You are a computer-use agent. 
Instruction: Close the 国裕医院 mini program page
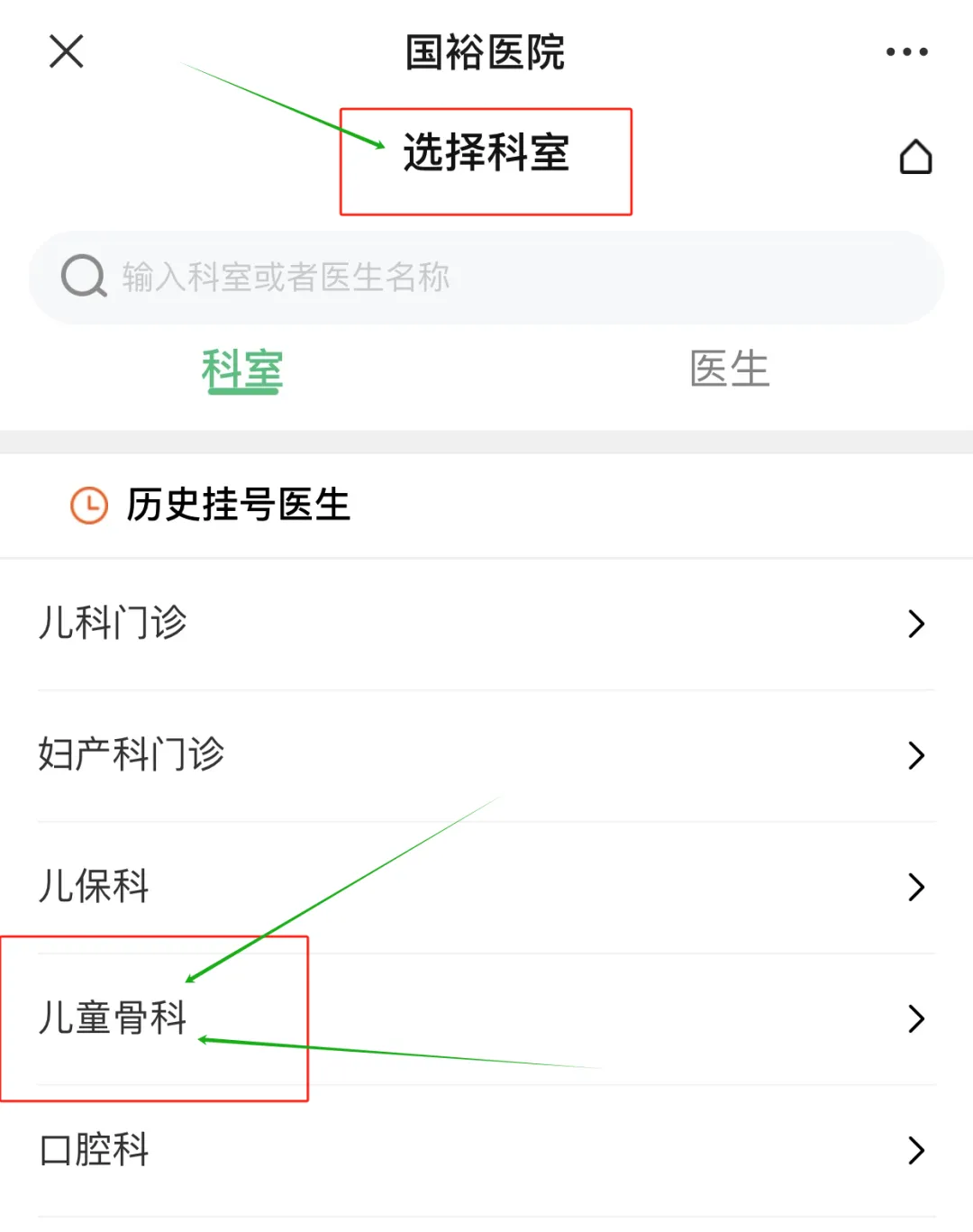[66, 51]
